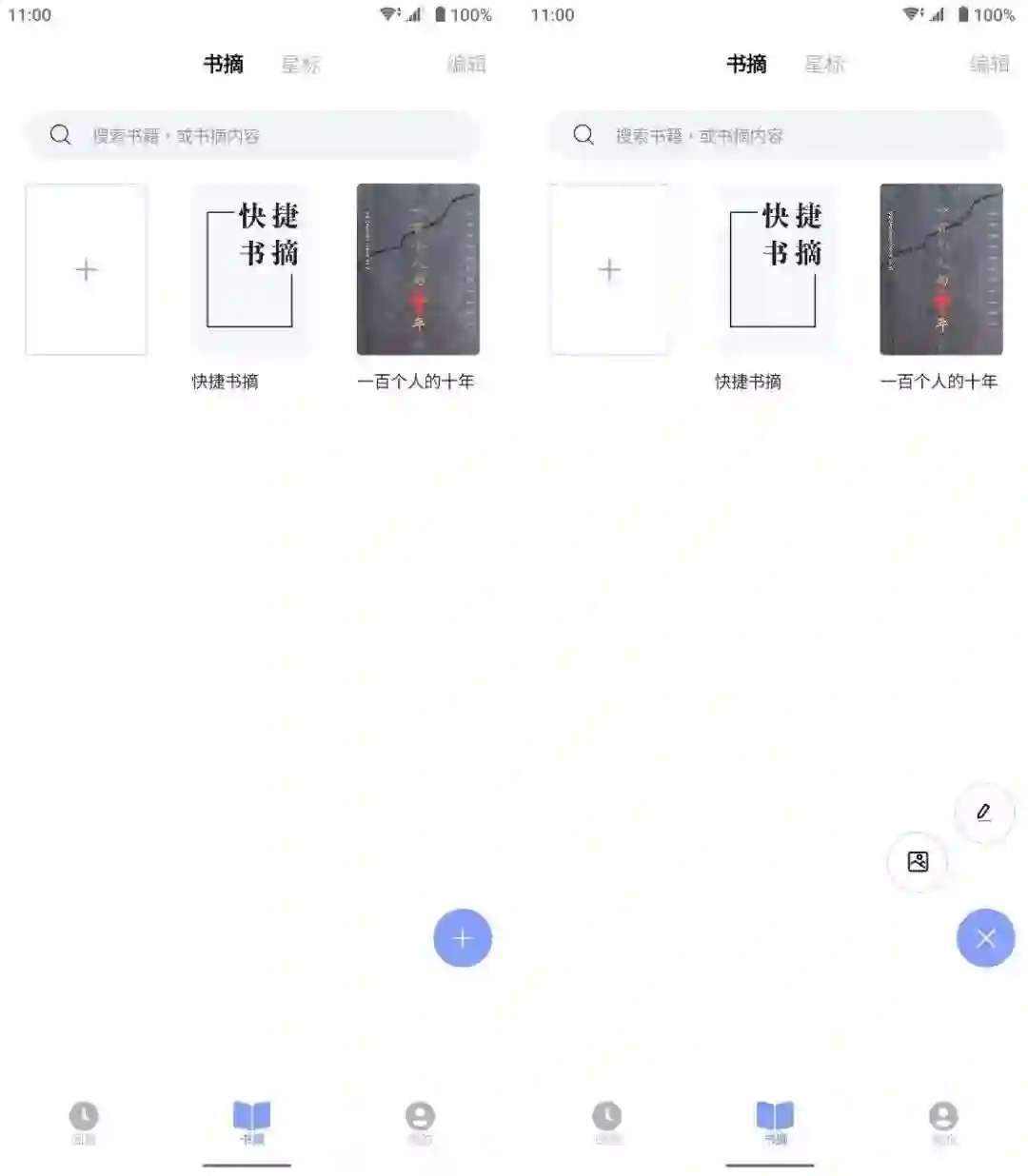The image size is (1028, 1176).
Task: Tap the blue plus floating action button
Action: click(462, 938)
